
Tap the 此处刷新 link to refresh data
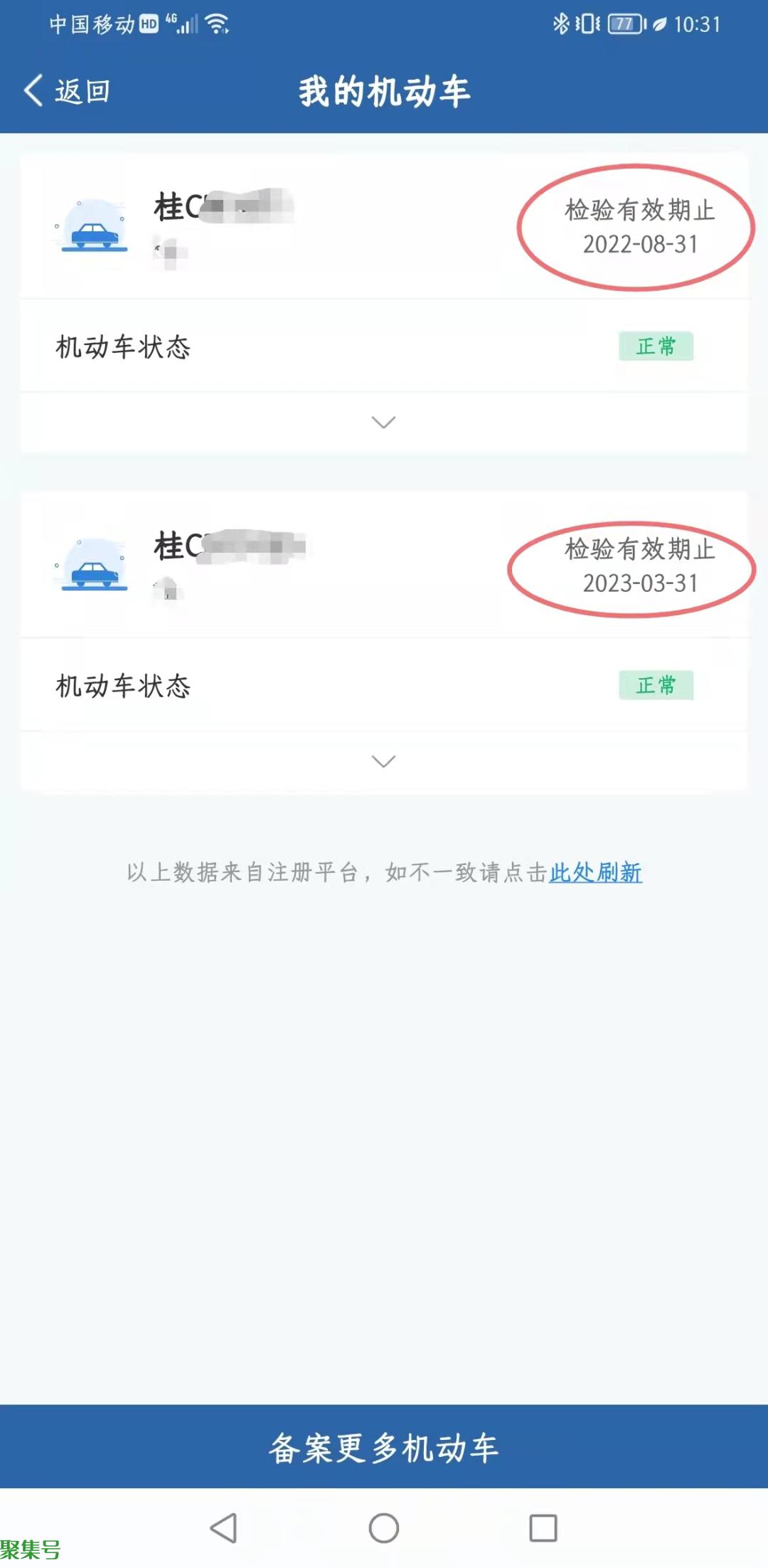tap(595, 872)
